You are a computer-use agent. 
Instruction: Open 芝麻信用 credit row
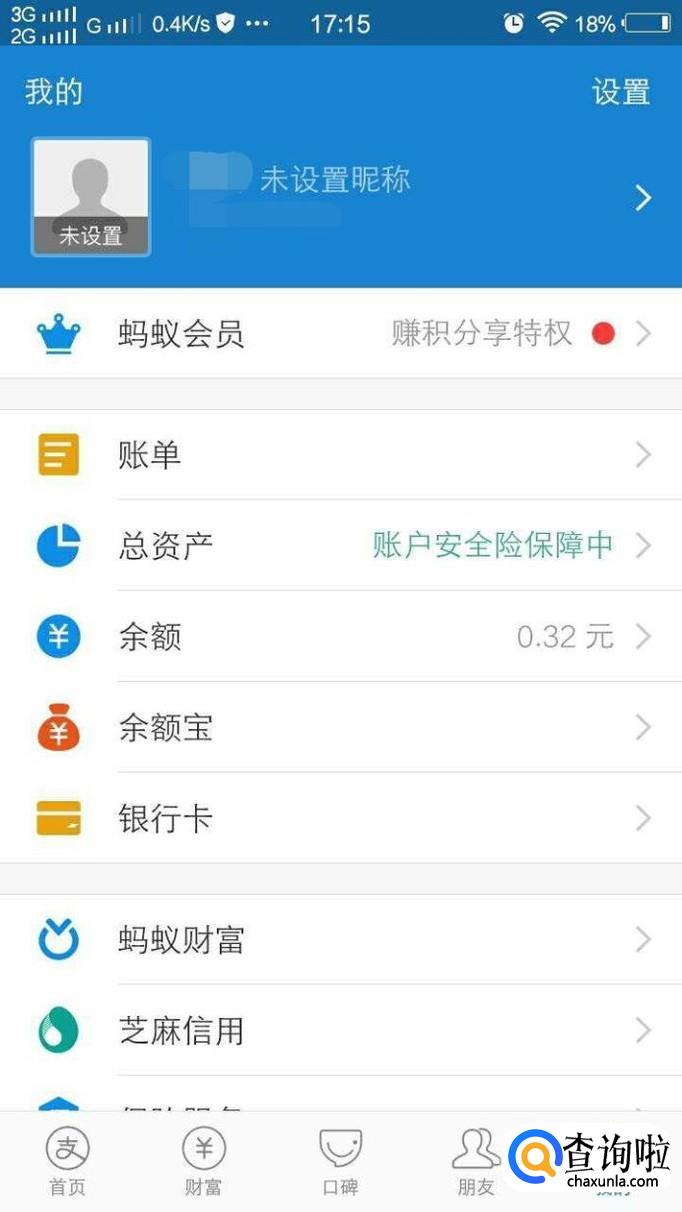340,1031
